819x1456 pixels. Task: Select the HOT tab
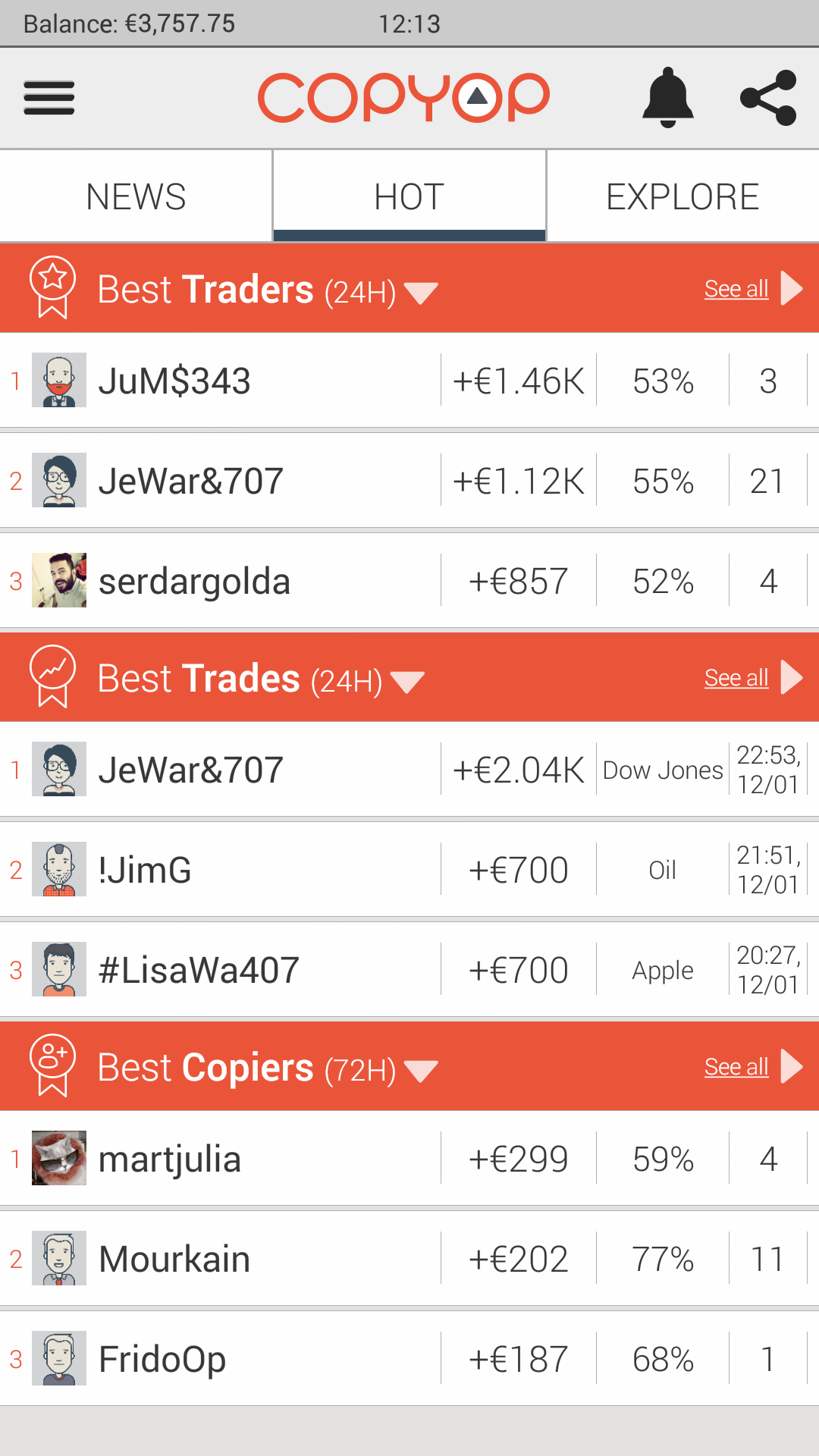409,196
